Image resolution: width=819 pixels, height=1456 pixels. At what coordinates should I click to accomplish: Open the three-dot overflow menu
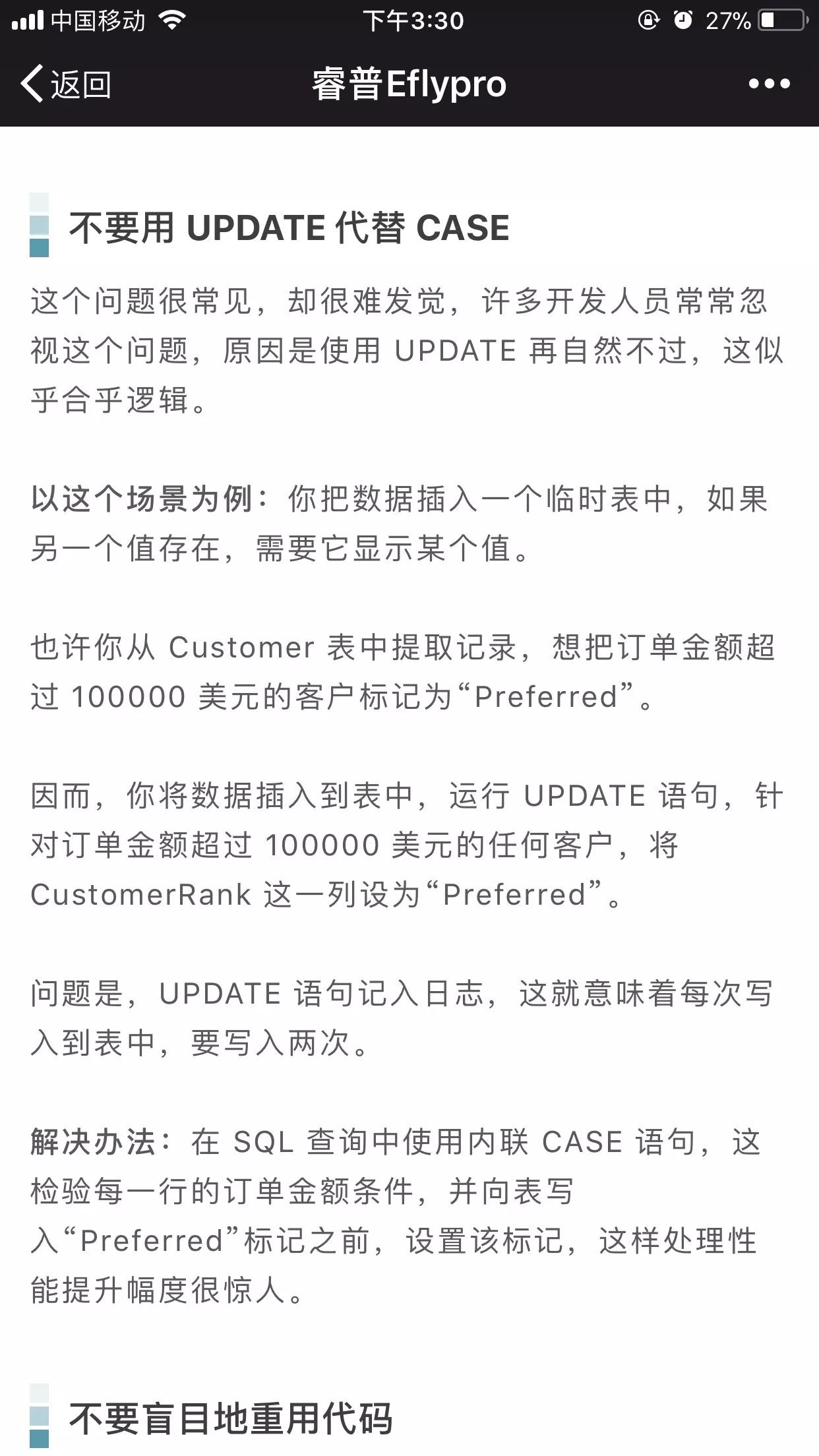(x=769, y=84)
